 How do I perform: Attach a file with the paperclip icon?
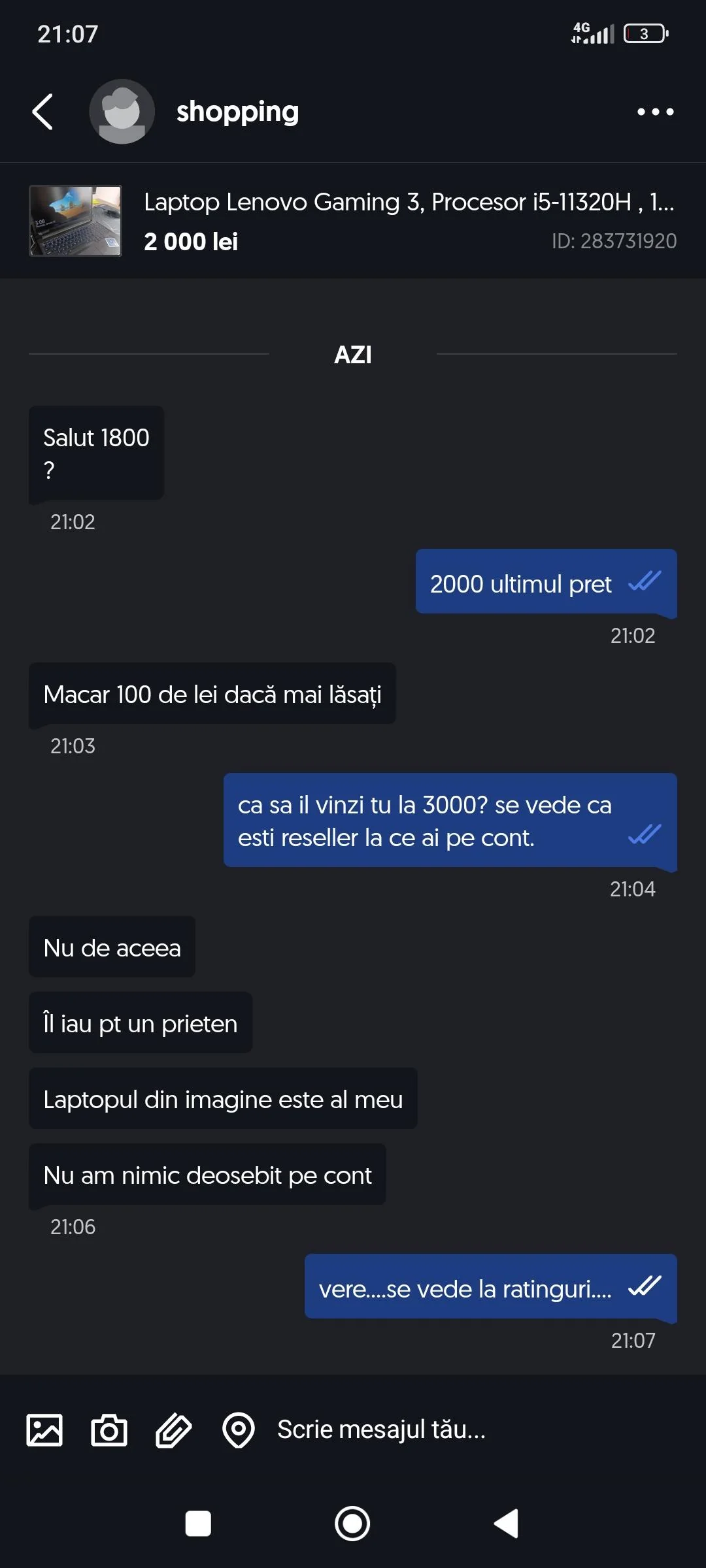pyautogui.click(x=174, y=1430)
